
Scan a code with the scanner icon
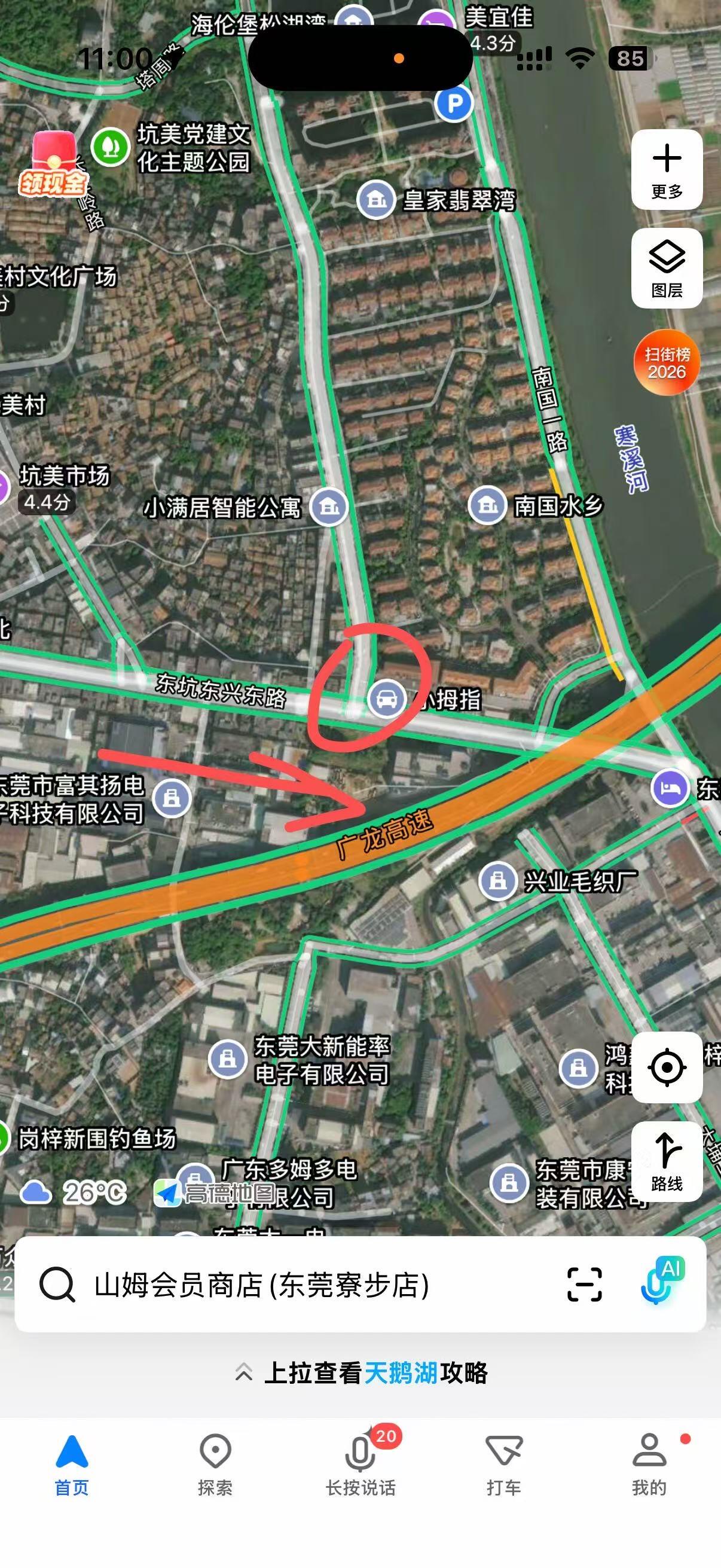click(584, 1285)
